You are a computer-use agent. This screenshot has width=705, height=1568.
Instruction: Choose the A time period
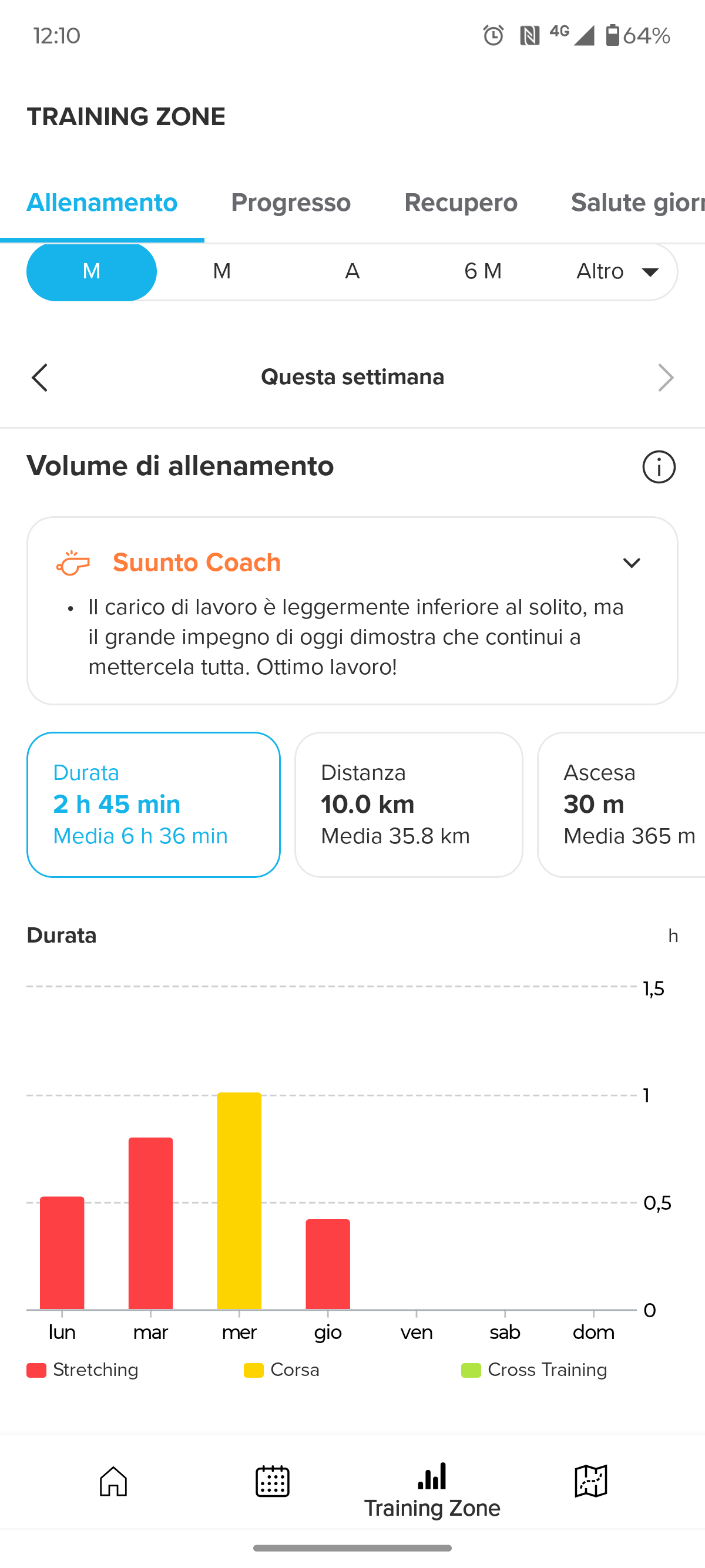click(x=352, y=271)
